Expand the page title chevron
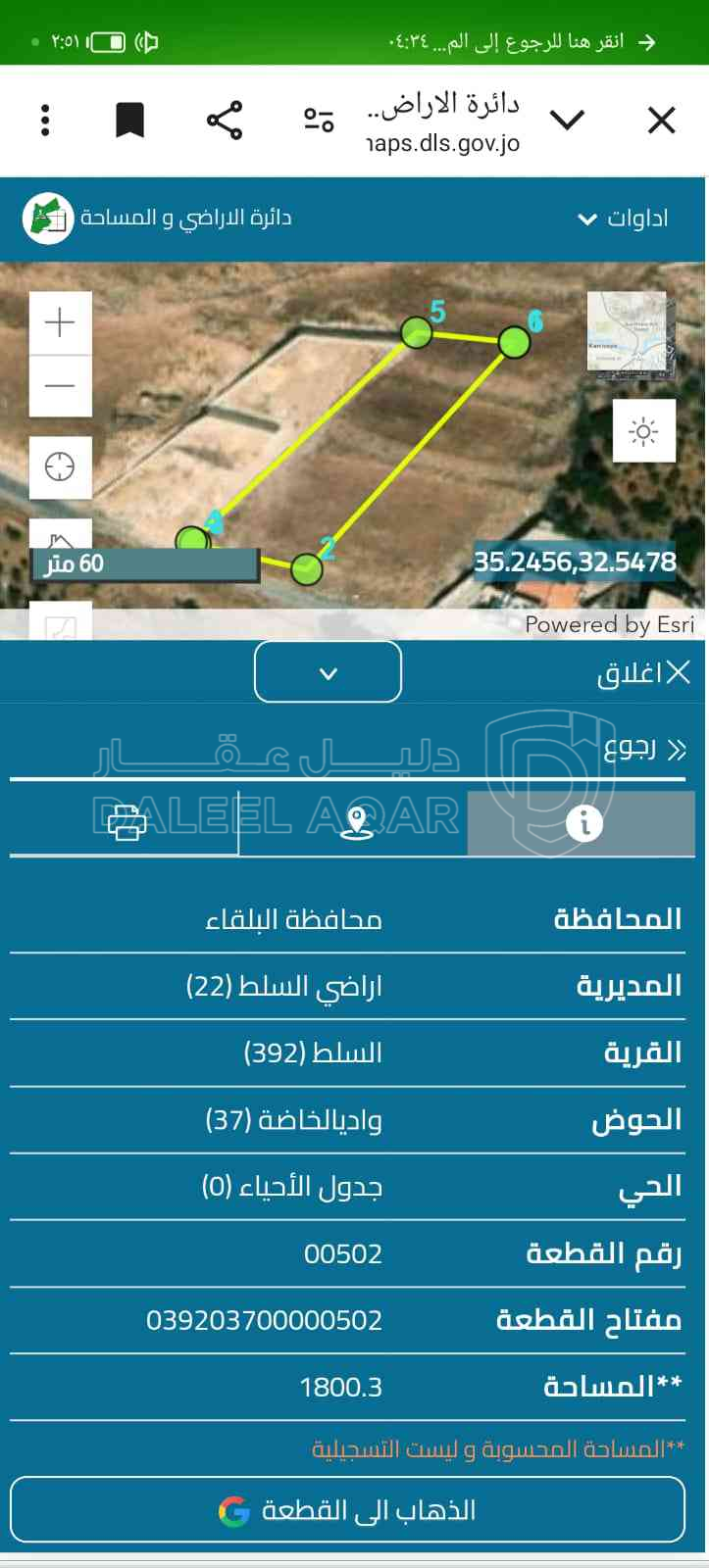709x1568 pixels. (x=567, y=121)
